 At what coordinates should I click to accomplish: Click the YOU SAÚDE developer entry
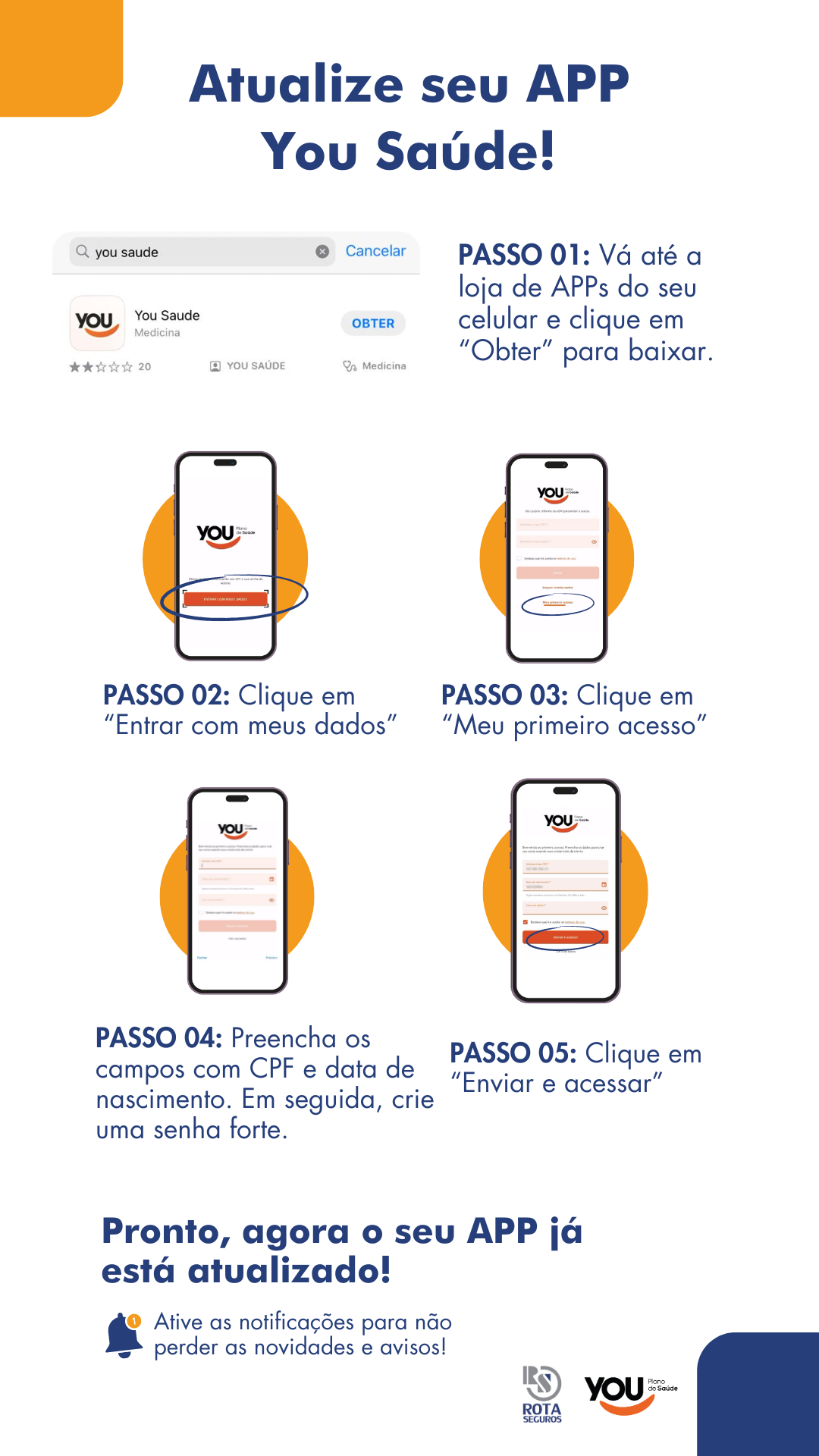pyautogui.click(x=247, y=366)
